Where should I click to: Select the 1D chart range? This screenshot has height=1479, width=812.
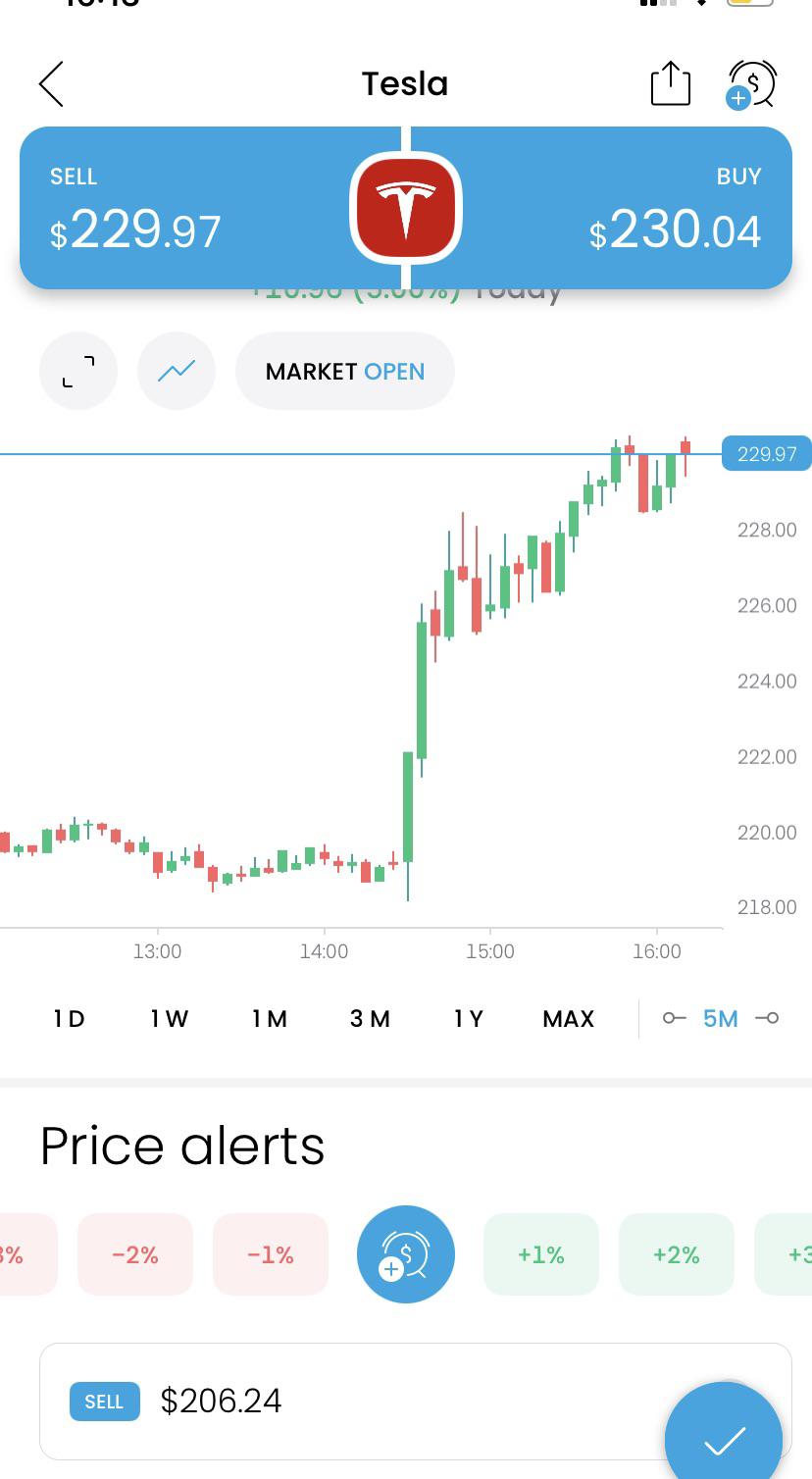(x=70, y=1019)
